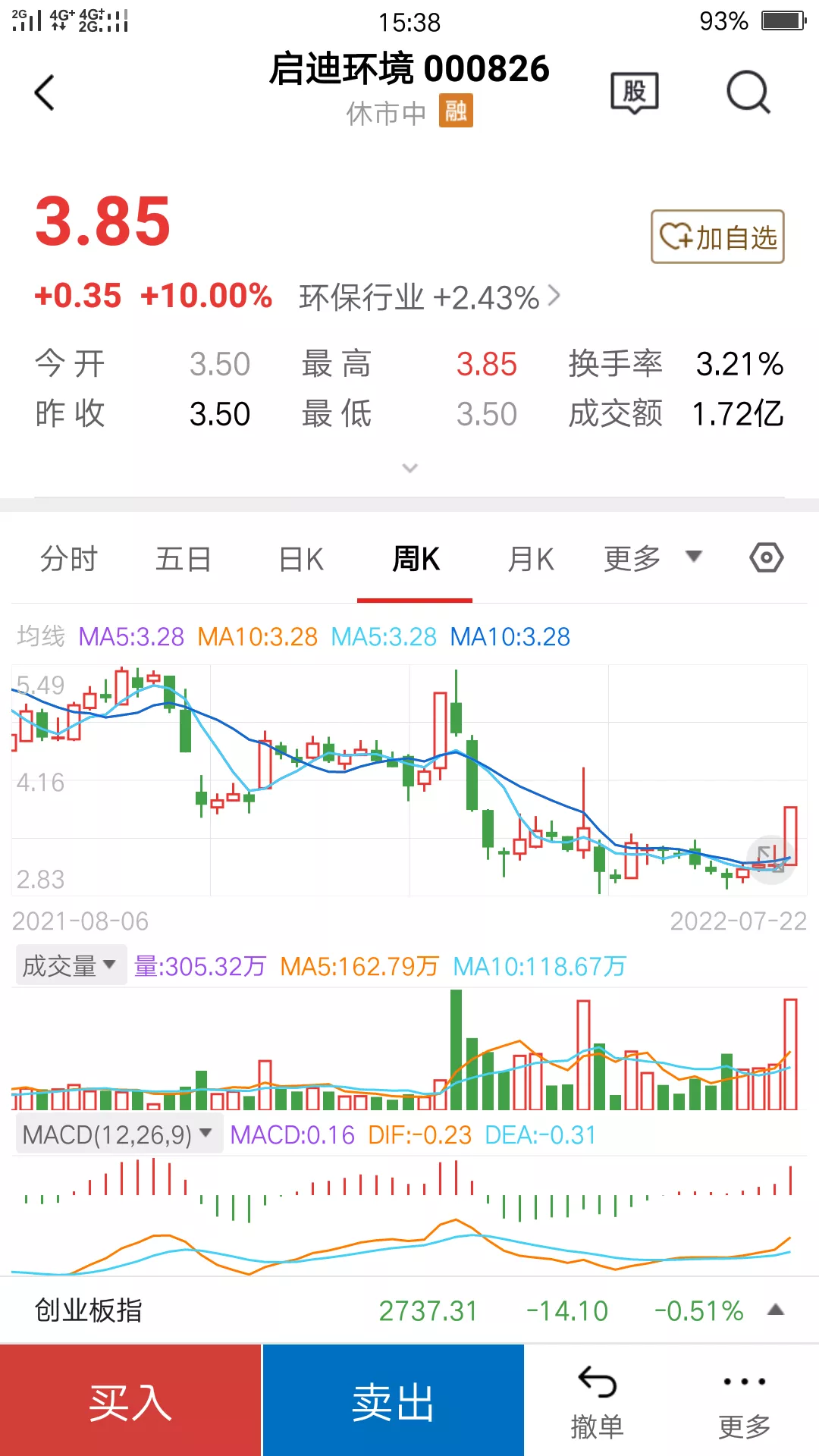819x1456 pixels.
Task: Go back using the top-left arrow
Action: pyautogui.click(x=45, y=93)
